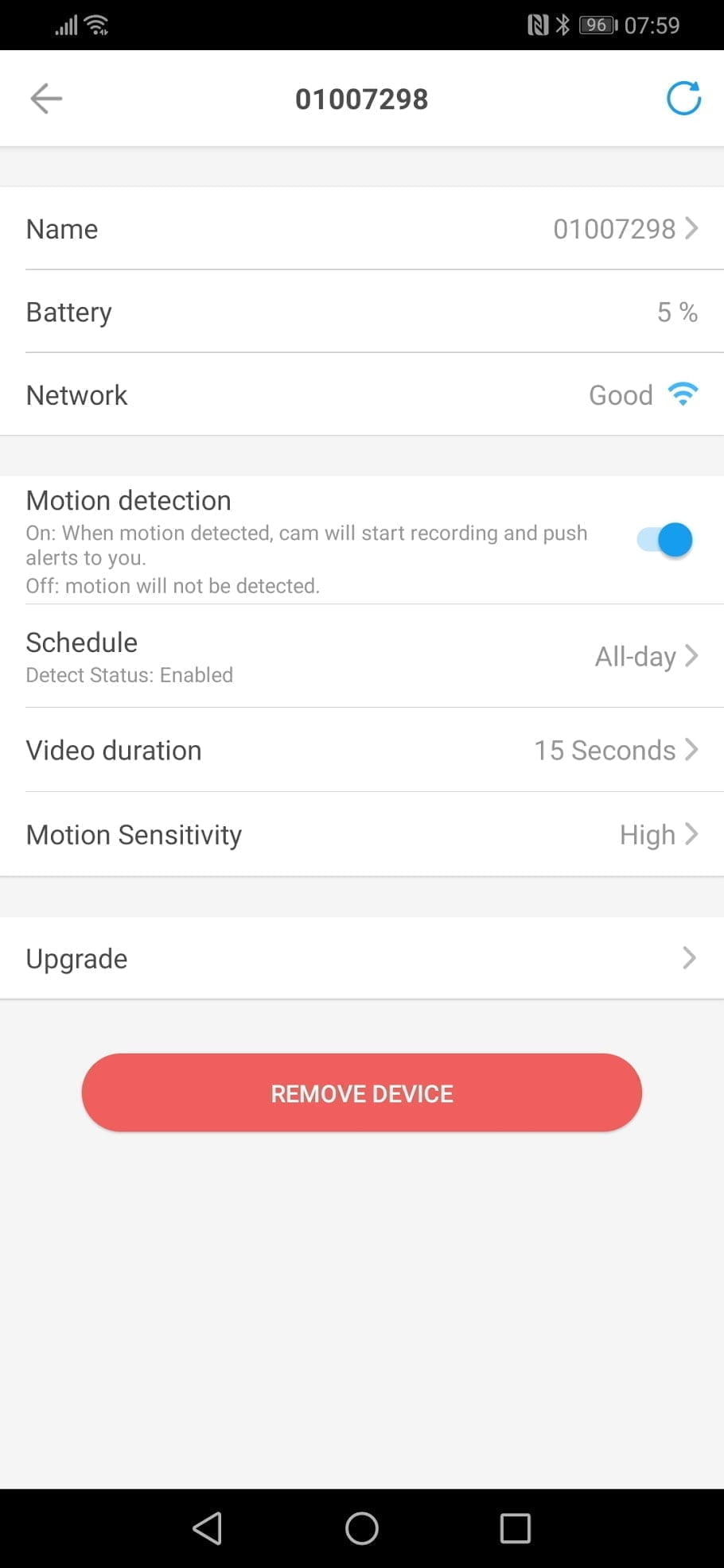Change the Video duration
This screenshot has width=724, height=1568.
click(362, 750)
